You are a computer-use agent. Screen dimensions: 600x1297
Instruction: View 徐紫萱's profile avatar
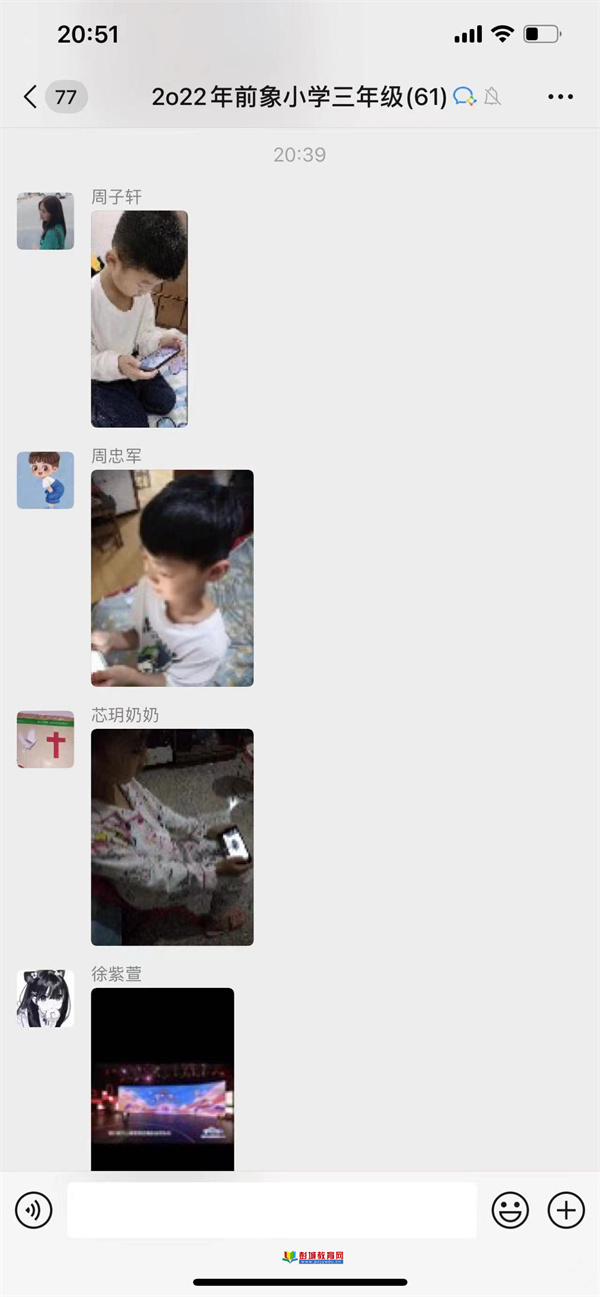click(45, 998)
